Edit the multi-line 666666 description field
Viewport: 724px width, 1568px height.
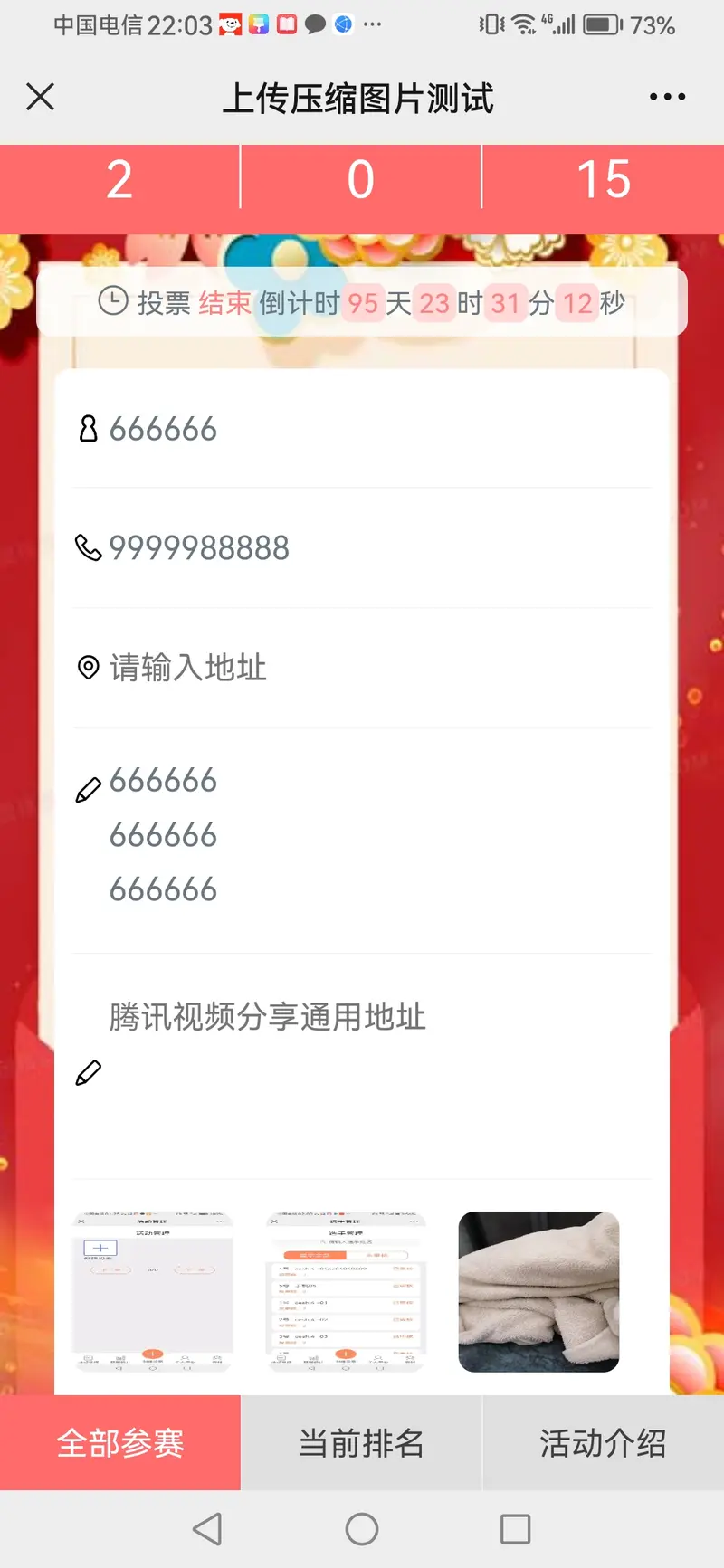coord(362,835)
